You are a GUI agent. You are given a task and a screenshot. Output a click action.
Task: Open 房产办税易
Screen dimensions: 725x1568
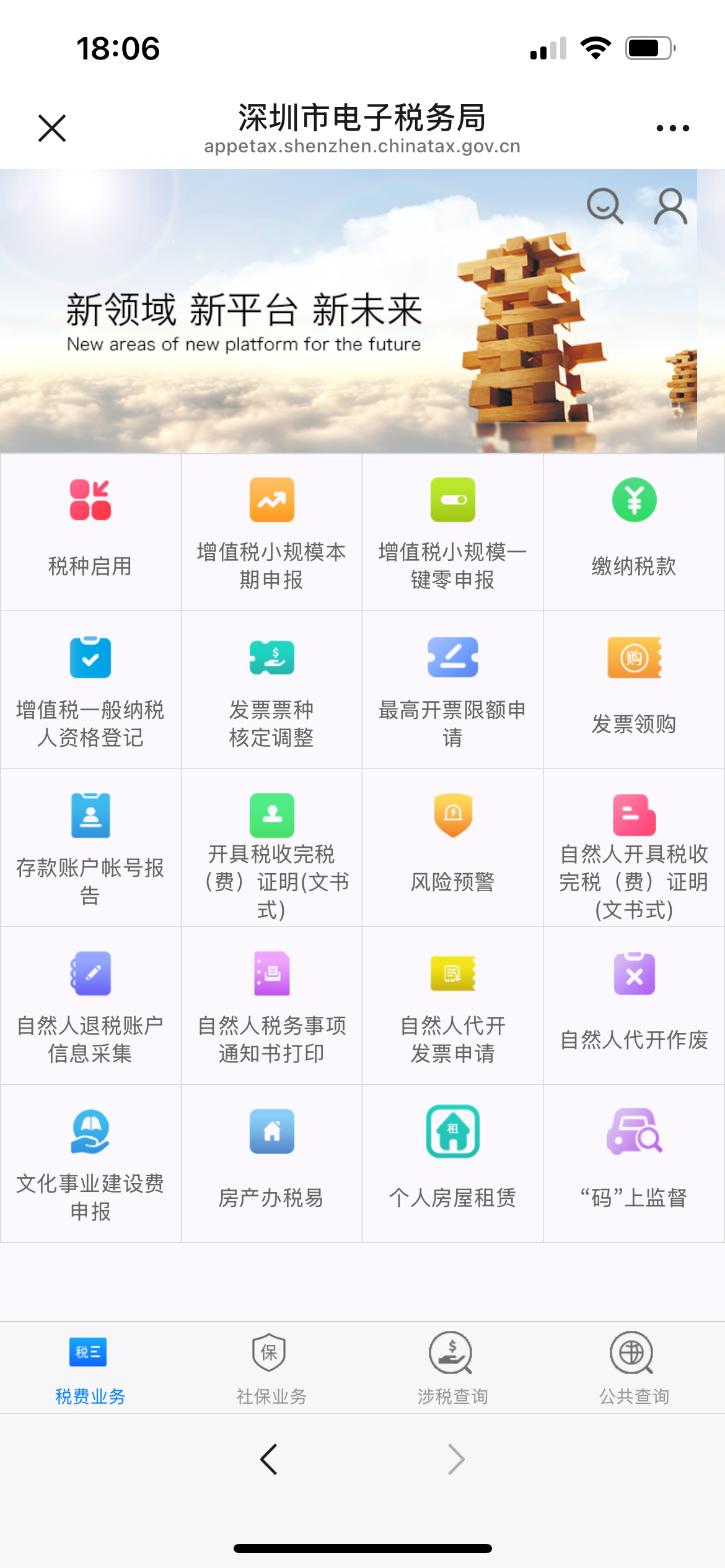271,1163
